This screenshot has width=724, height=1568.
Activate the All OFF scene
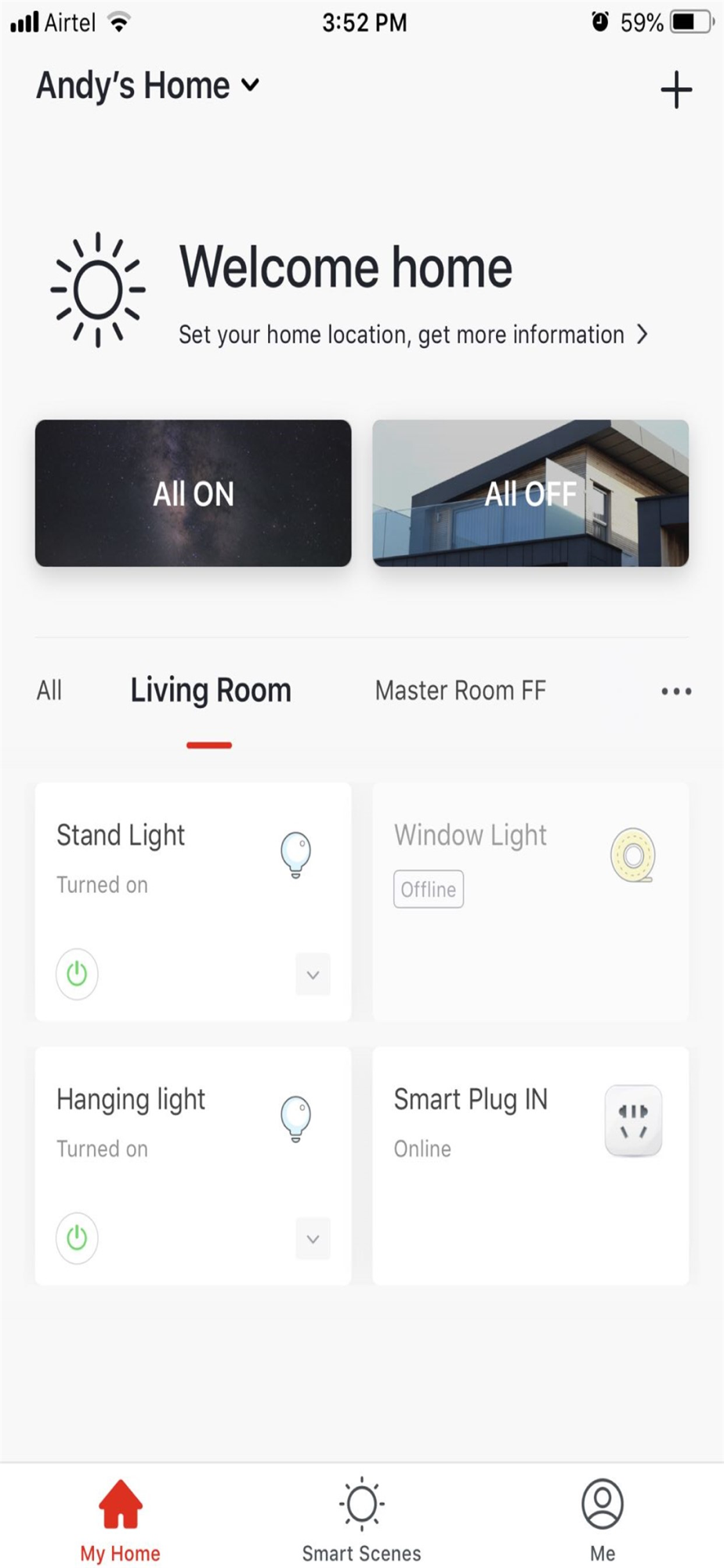[x=530, y=493]
